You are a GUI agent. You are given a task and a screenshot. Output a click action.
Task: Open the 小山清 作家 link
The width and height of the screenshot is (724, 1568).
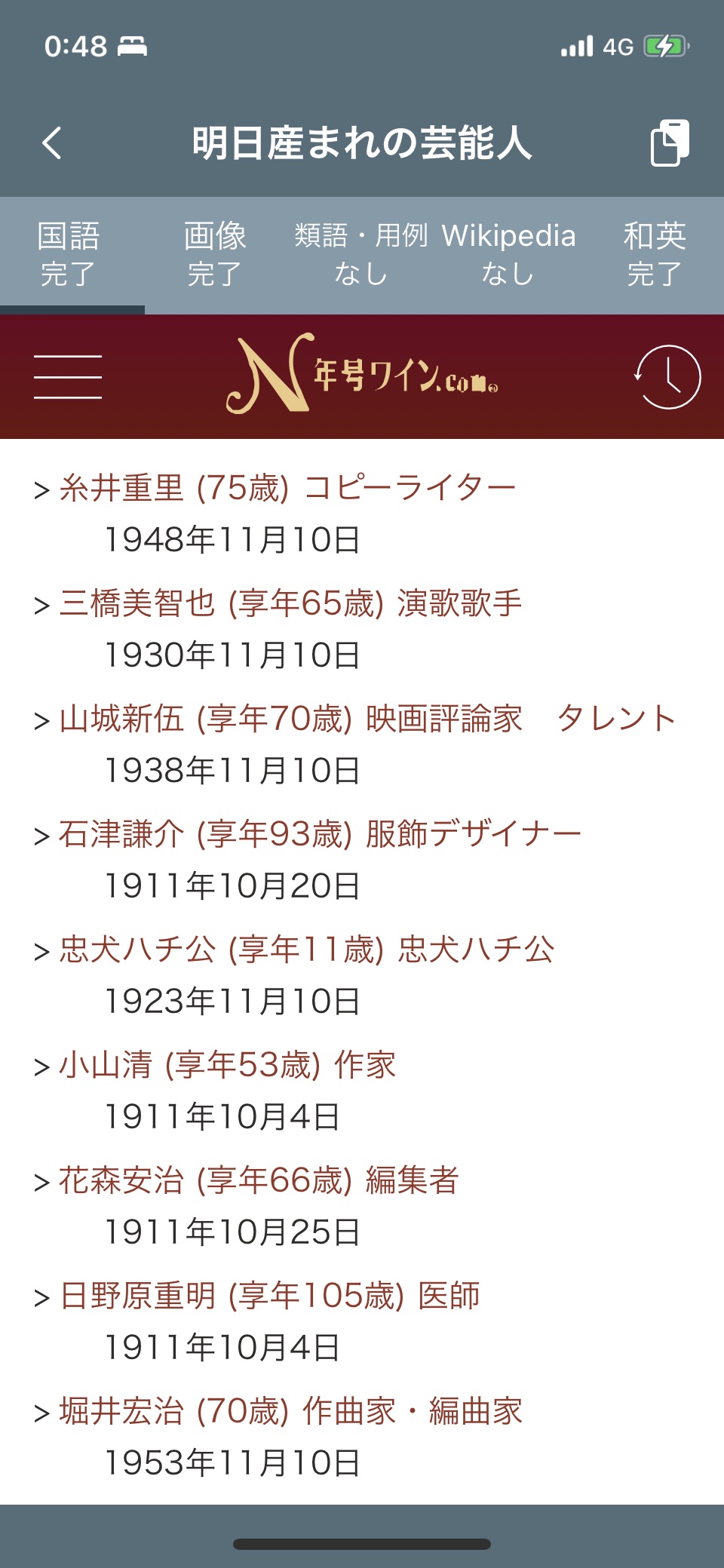point(227,1065)
